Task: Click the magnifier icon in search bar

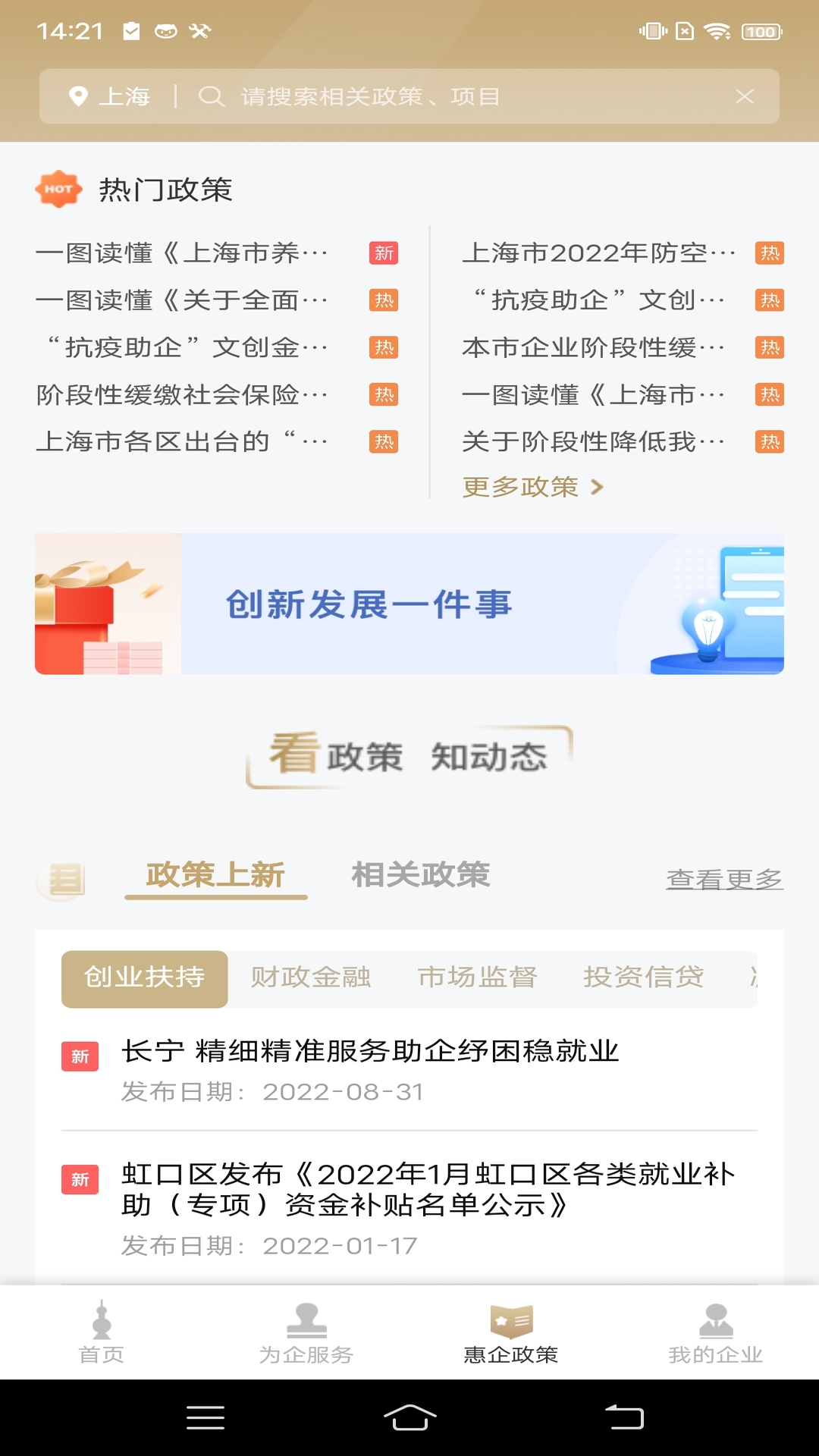Action: [x=212, y=96]
